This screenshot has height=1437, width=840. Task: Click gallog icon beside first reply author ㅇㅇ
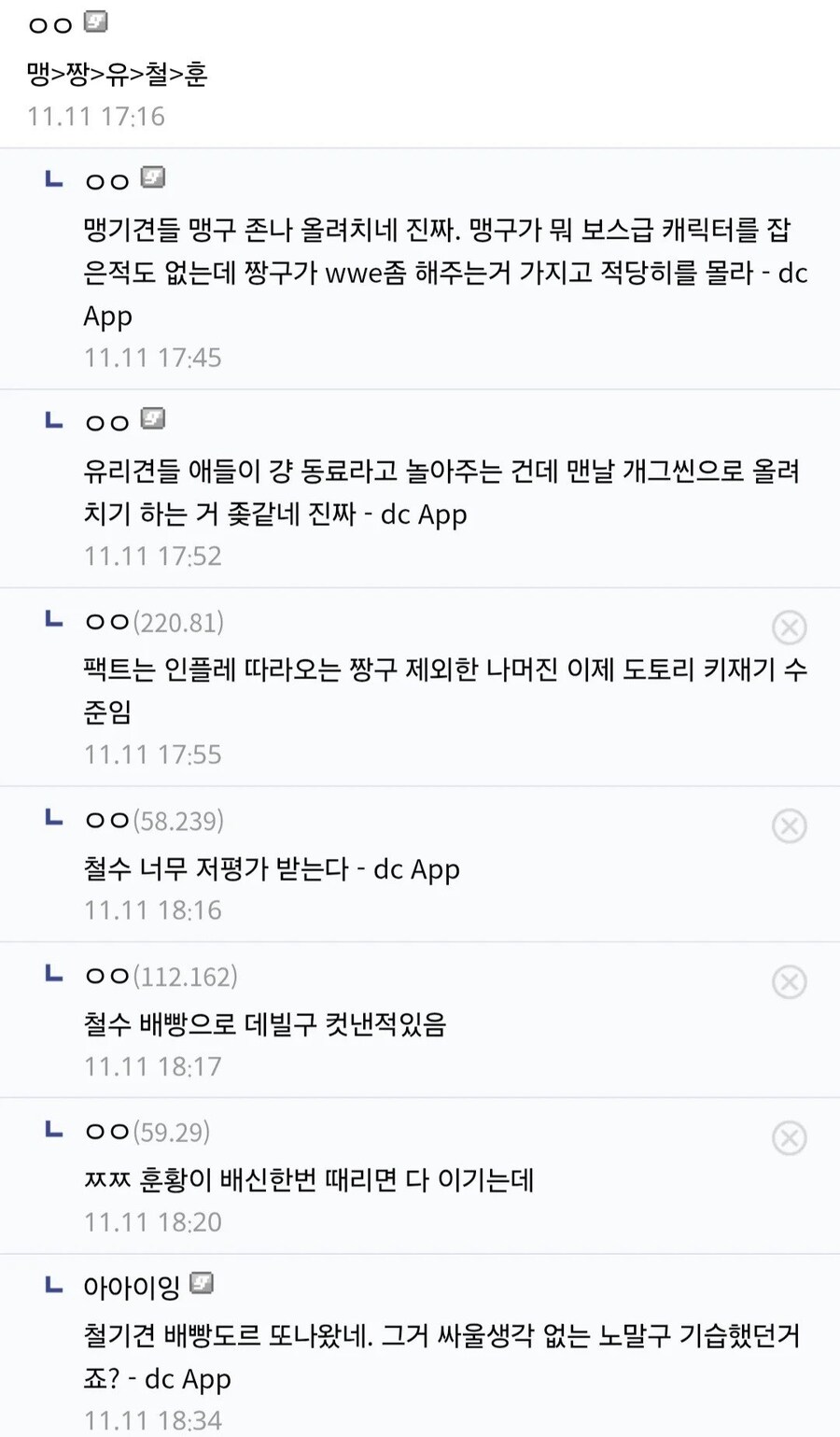(x=154, y=176)
